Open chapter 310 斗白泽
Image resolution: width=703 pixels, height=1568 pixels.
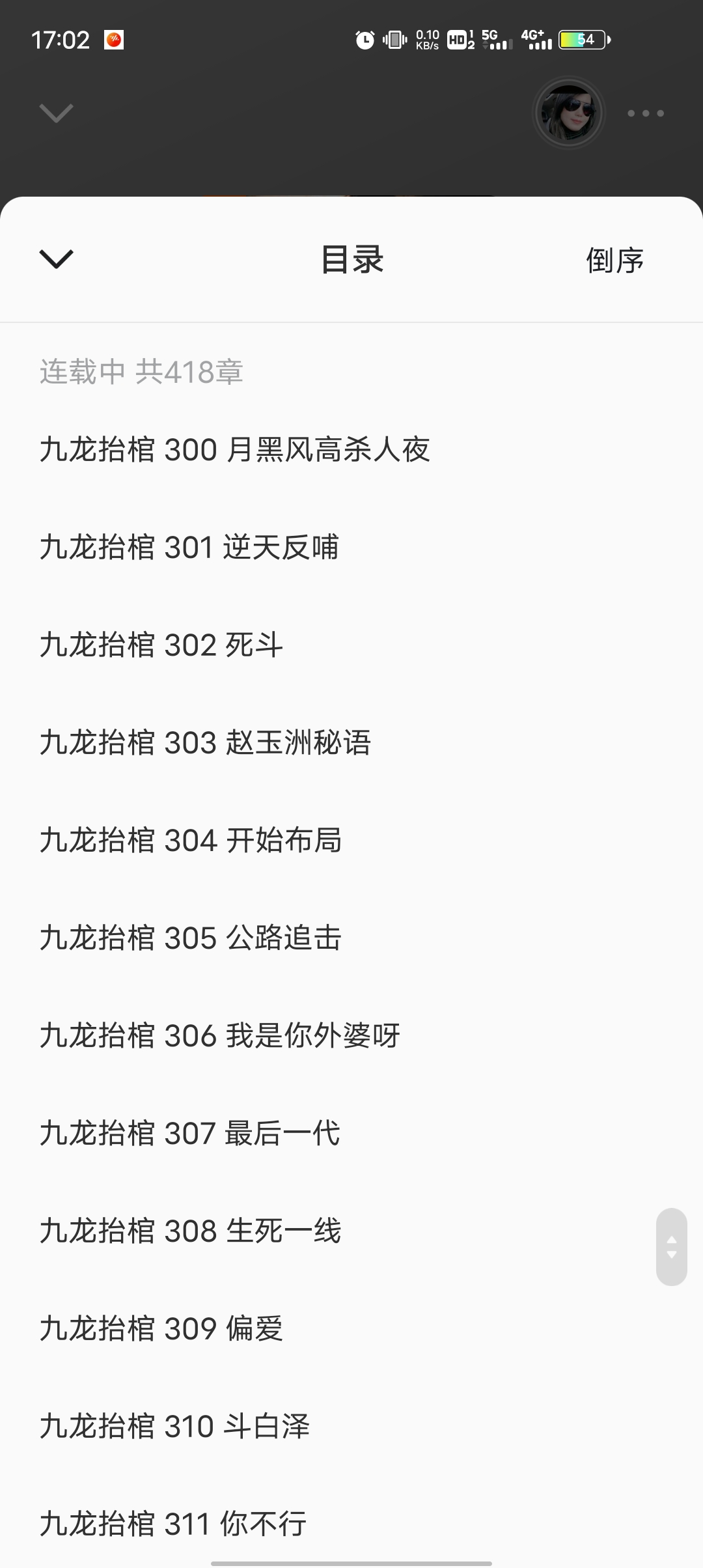(x=174, y=1426)
